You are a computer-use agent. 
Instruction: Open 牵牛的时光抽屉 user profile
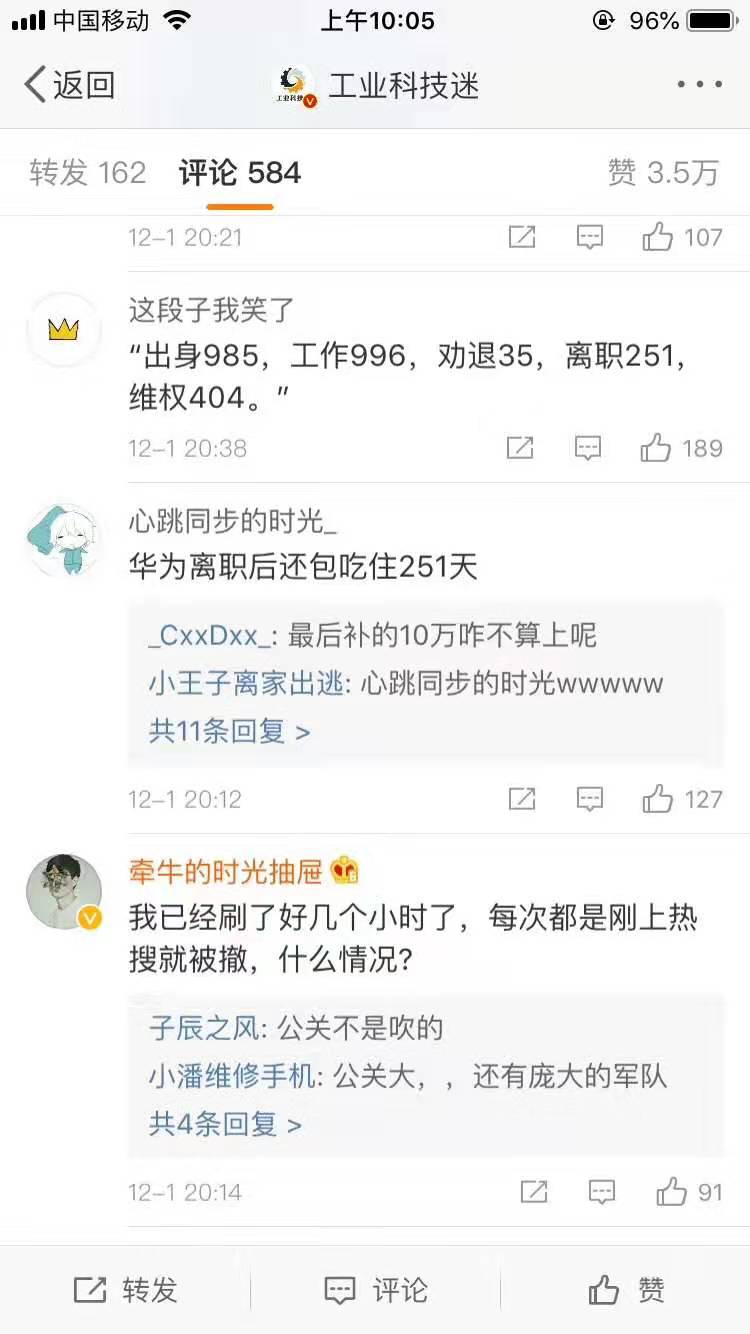coord(225,871)
